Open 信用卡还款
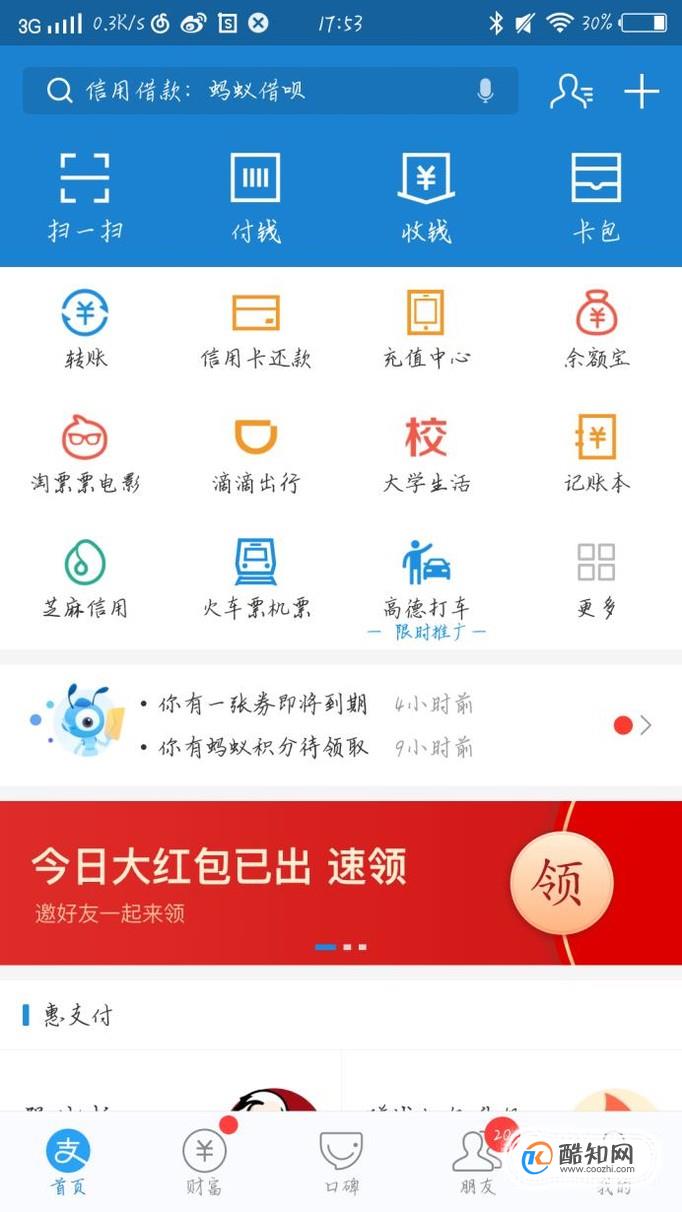Viewport: 682px width, 1212px height. click(256, 329)
